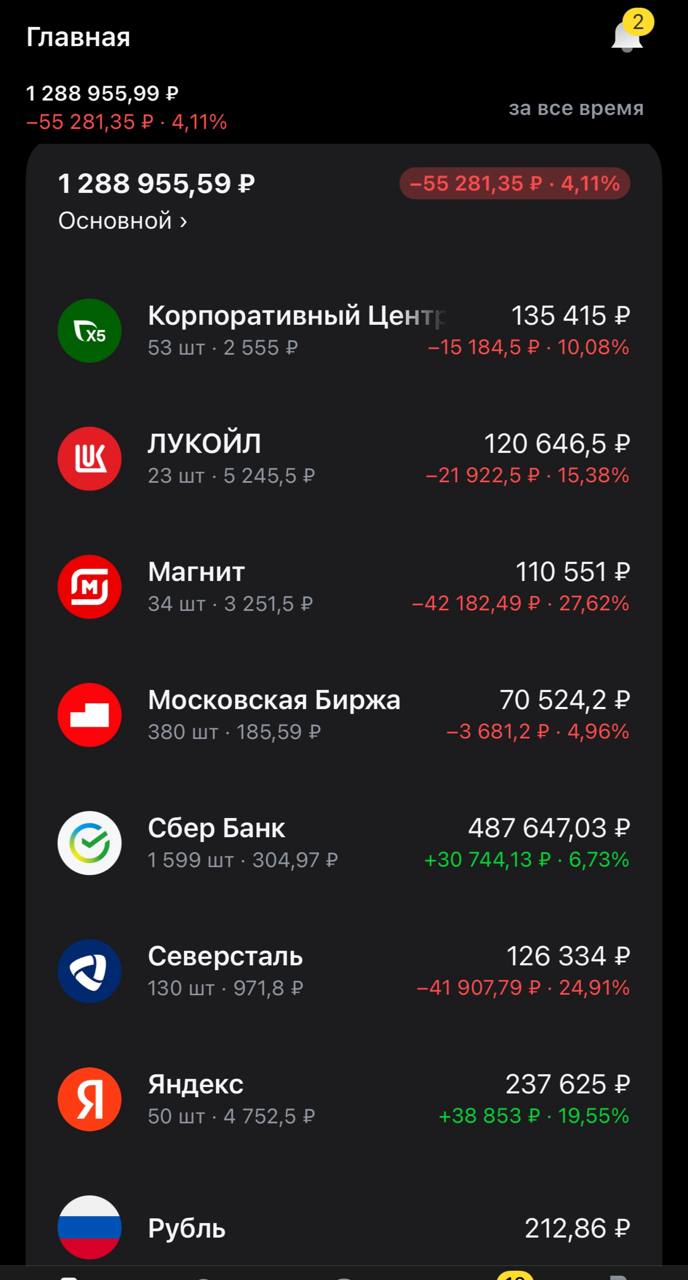This screenshot has height=1280, width=688.
Task: Open Московская Биржа position details
Action: tap(344, 715)
